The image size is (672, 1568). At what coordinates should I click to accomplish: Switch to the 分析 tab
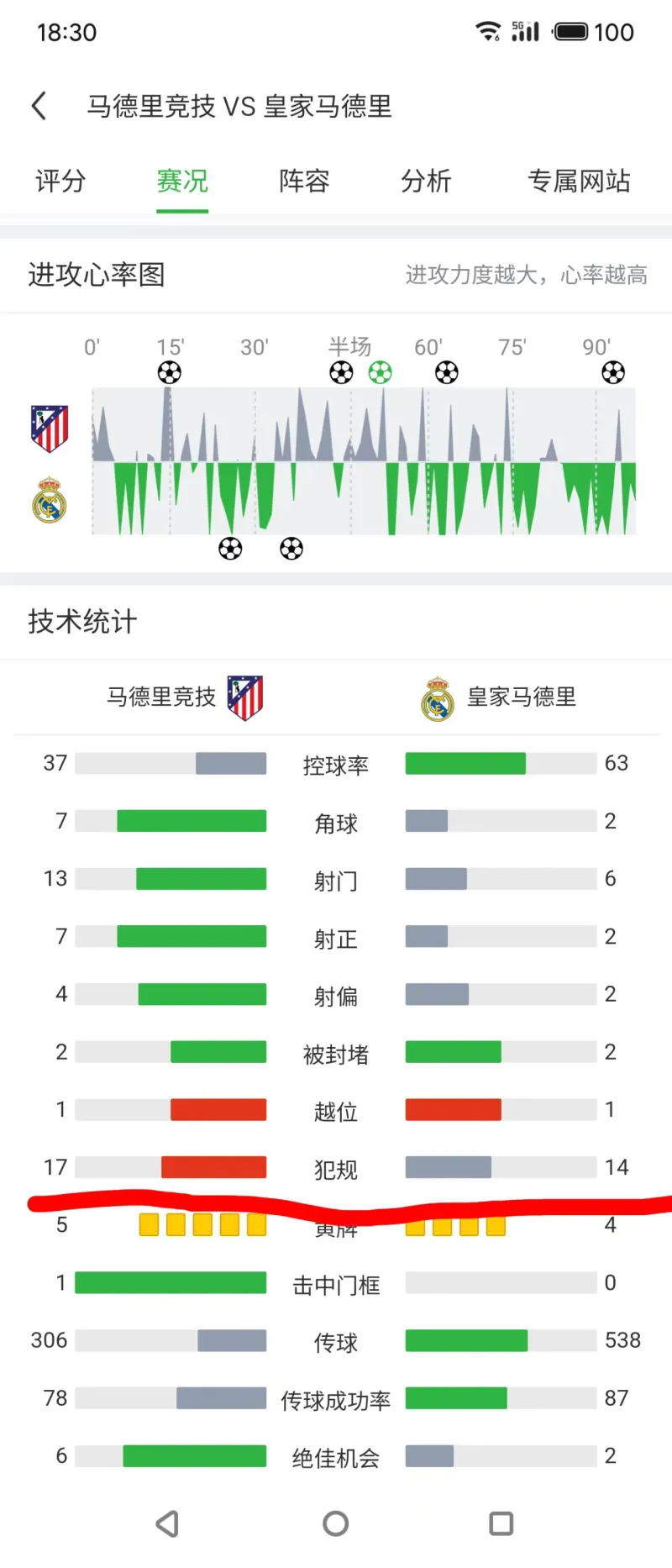pos(426,181)
